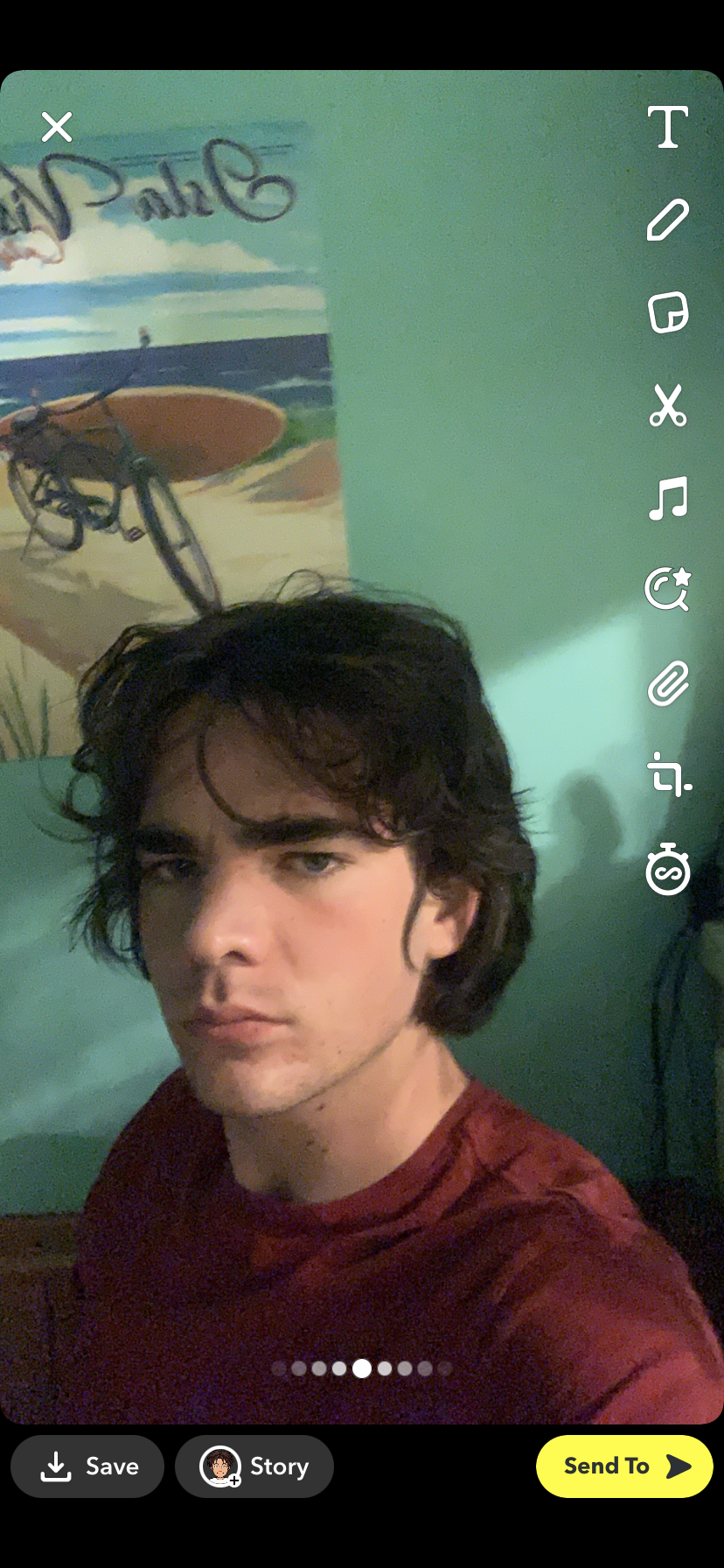This screenshot has height=1568, width=724.
Task: Discard the snap with the X
Action: click(x=57, y=128)
